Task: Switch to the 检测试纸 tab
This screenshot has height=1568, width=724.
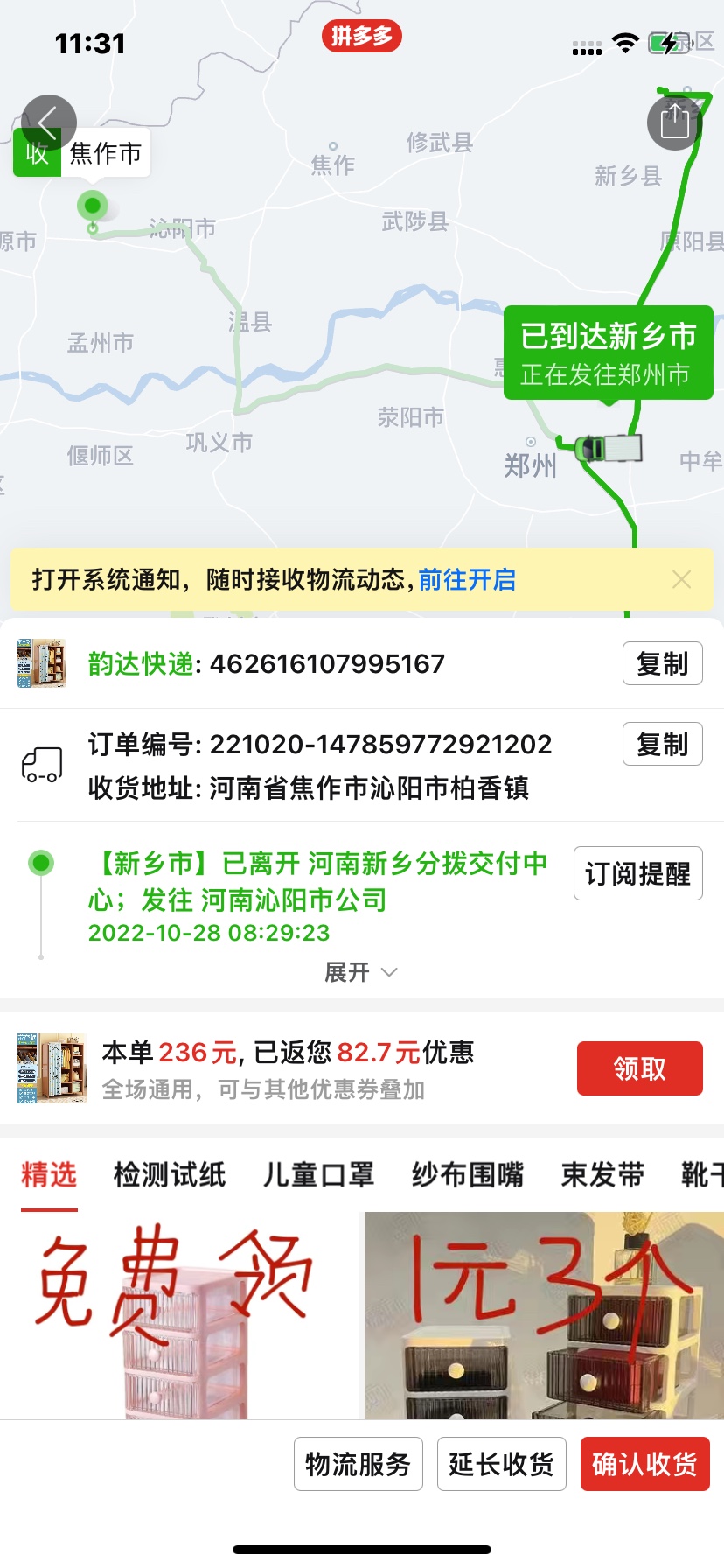Action: pyautogui.click(x=170, y=1174)
